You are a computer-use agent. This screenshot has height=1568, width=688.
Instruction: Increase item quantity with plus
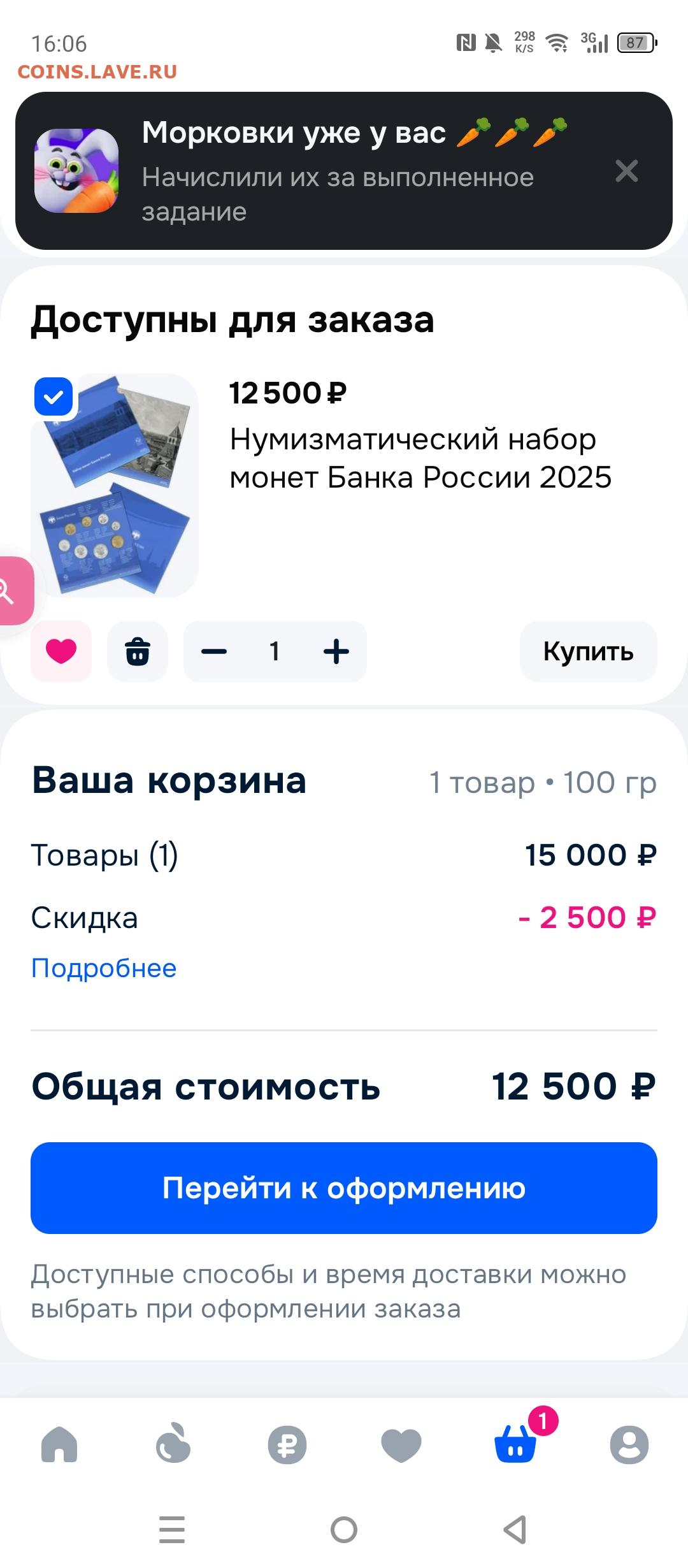coord(336,651)
